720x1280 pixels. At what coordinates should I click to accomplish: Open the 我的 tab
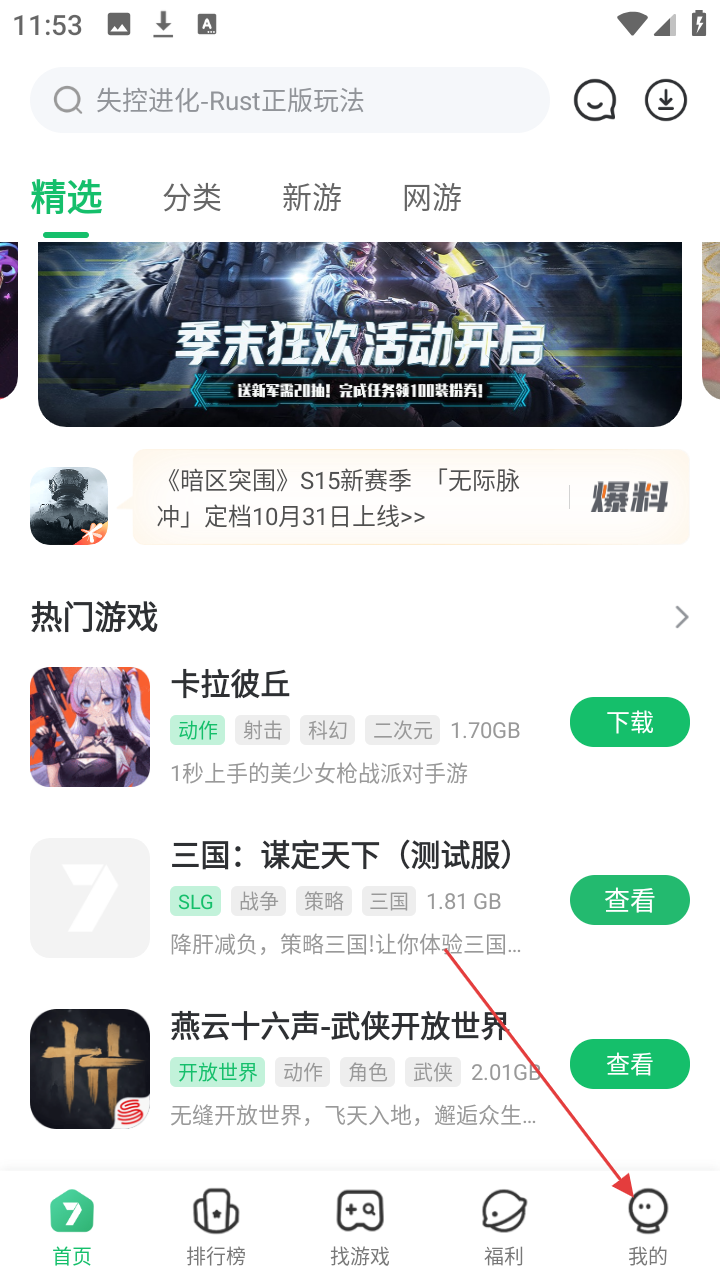(x=648, y=1228)
